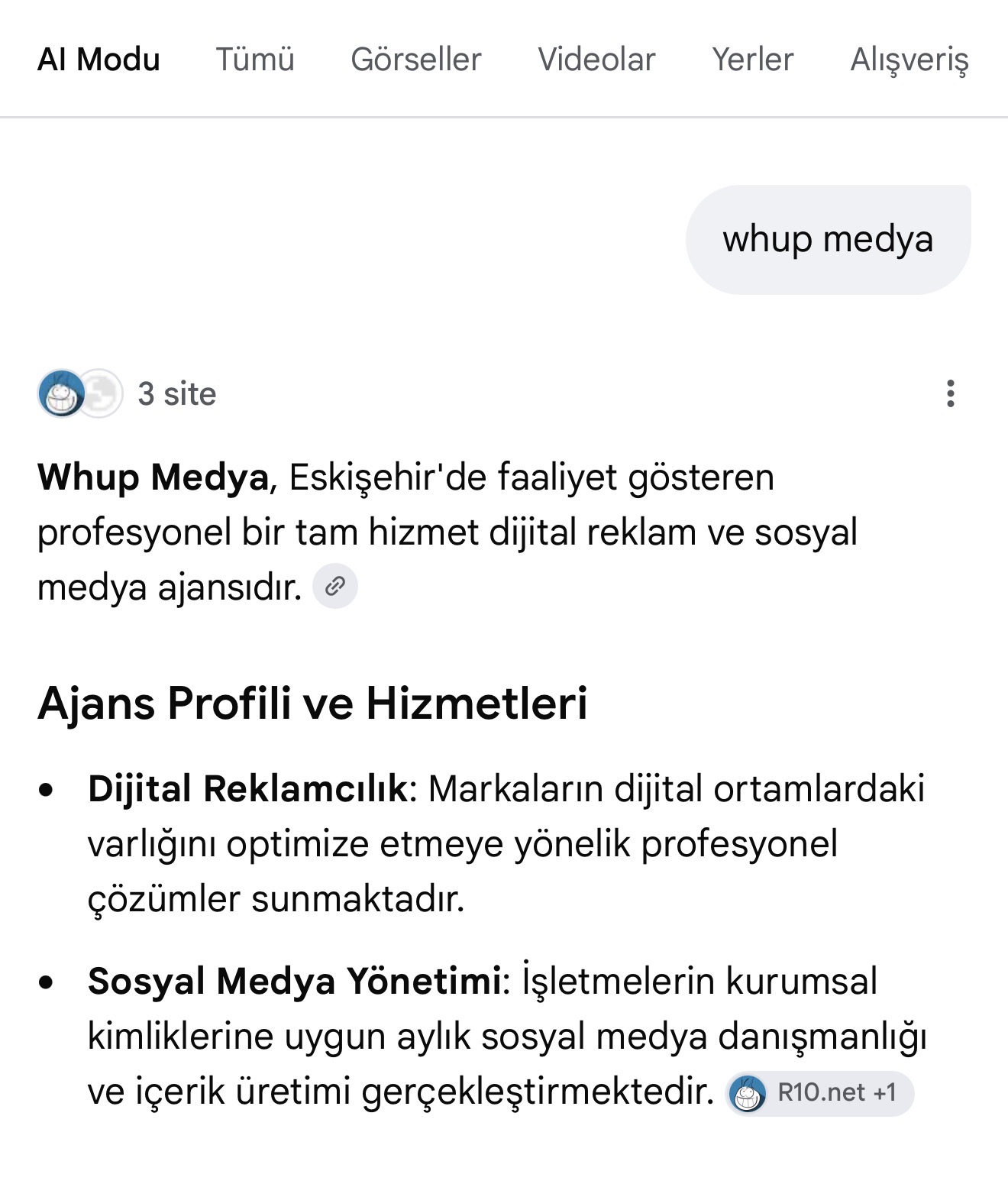Tap the AI Modu tab
The image size is (1008, 1184).
pos(99,60)
